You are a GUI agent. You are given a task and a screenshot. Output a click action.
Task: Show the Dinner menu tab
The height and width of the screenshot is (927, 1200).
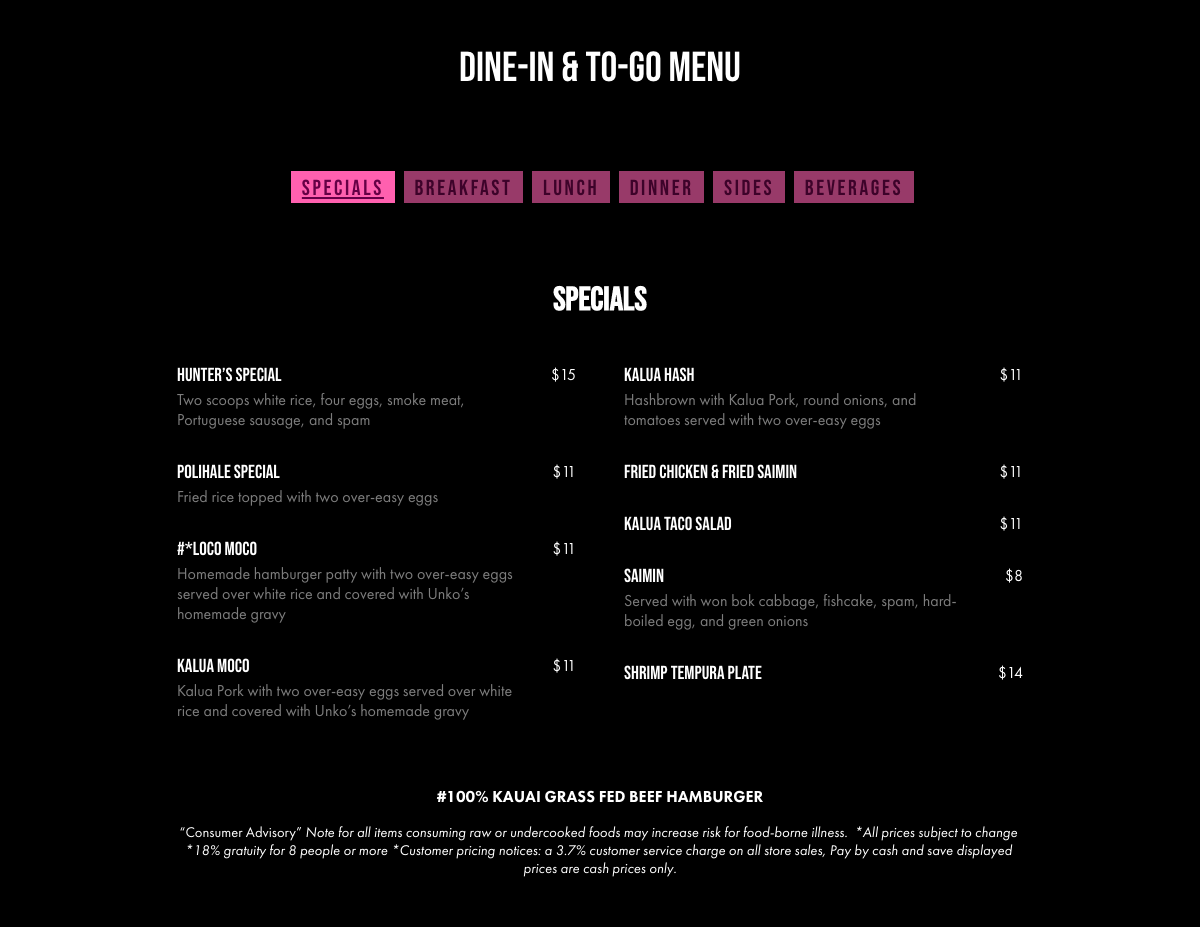click(x=661, y=187)
